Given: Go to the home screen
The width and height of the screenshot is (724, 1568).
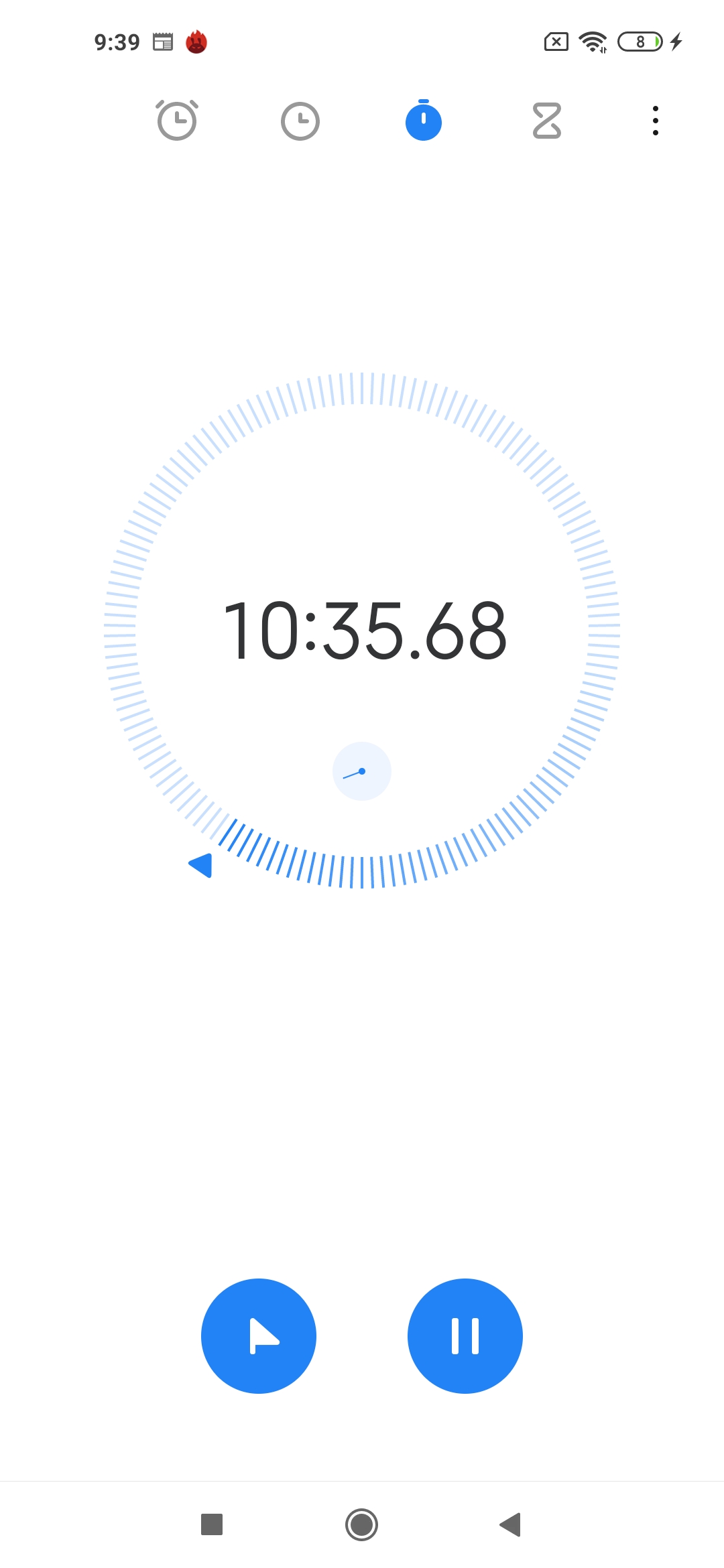Looking at the screenshot, I should click(362, 1524).
